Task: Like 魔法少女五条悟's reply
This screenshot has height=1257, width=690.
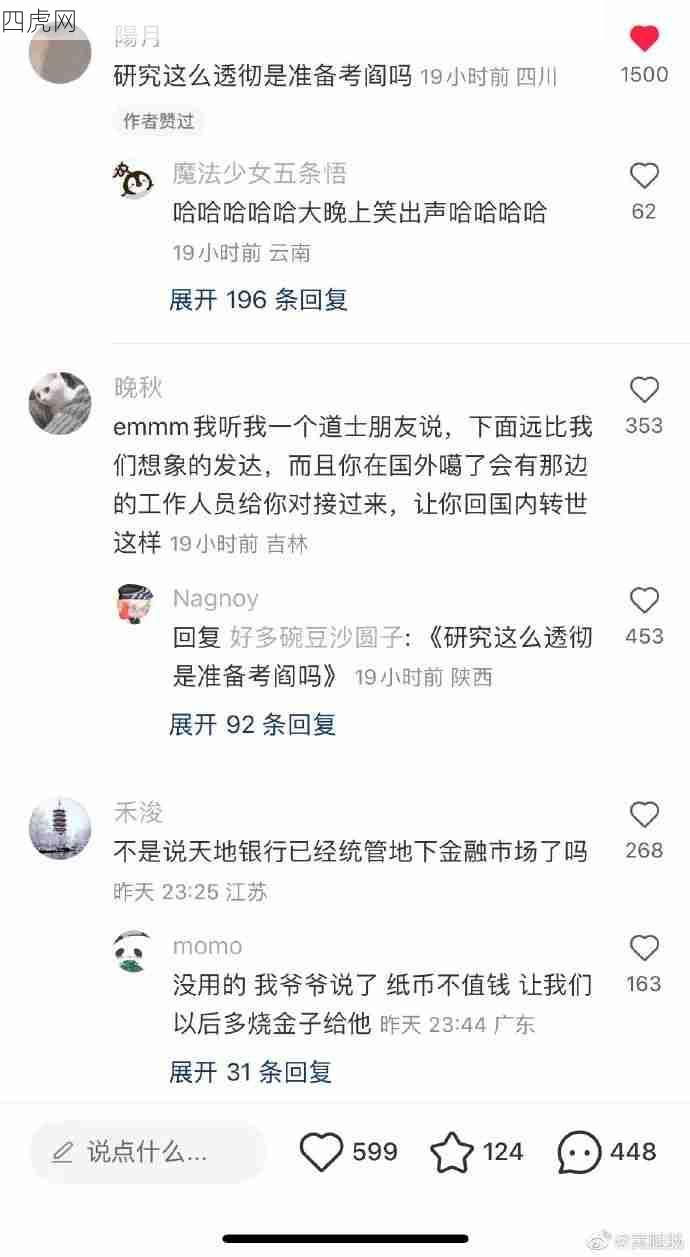Action: 644,176
